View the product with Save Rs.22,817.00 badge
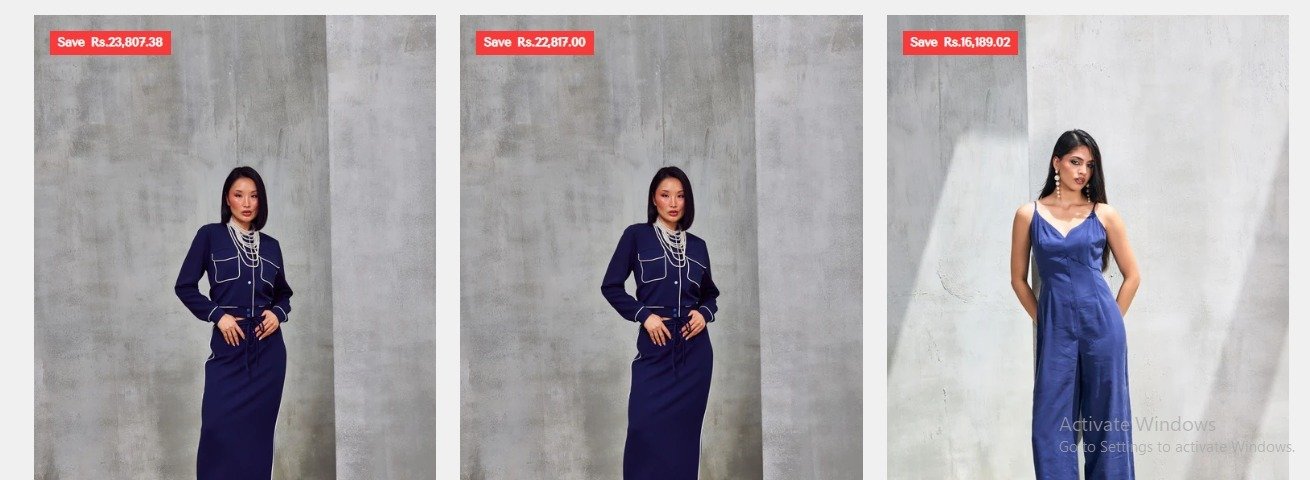 click(661, 260)
